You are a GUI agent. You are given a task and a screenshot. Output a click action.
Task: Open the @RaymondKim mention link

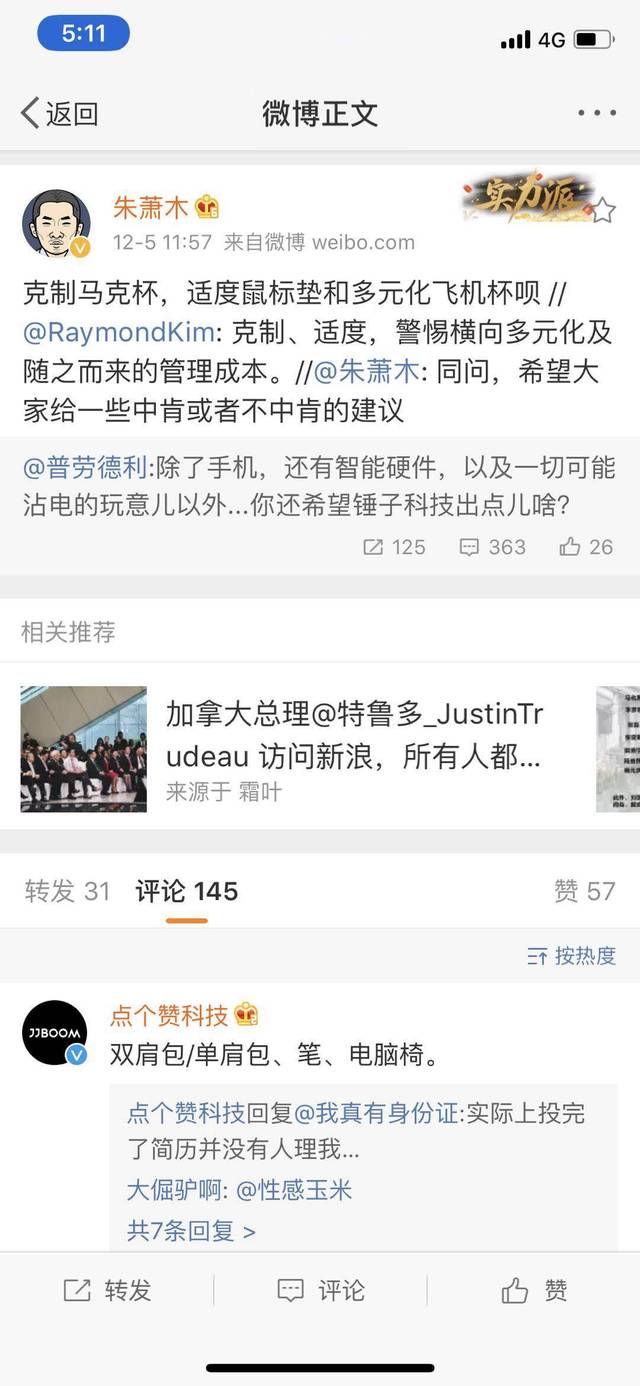pyautogui.click(x=118, y=332)
